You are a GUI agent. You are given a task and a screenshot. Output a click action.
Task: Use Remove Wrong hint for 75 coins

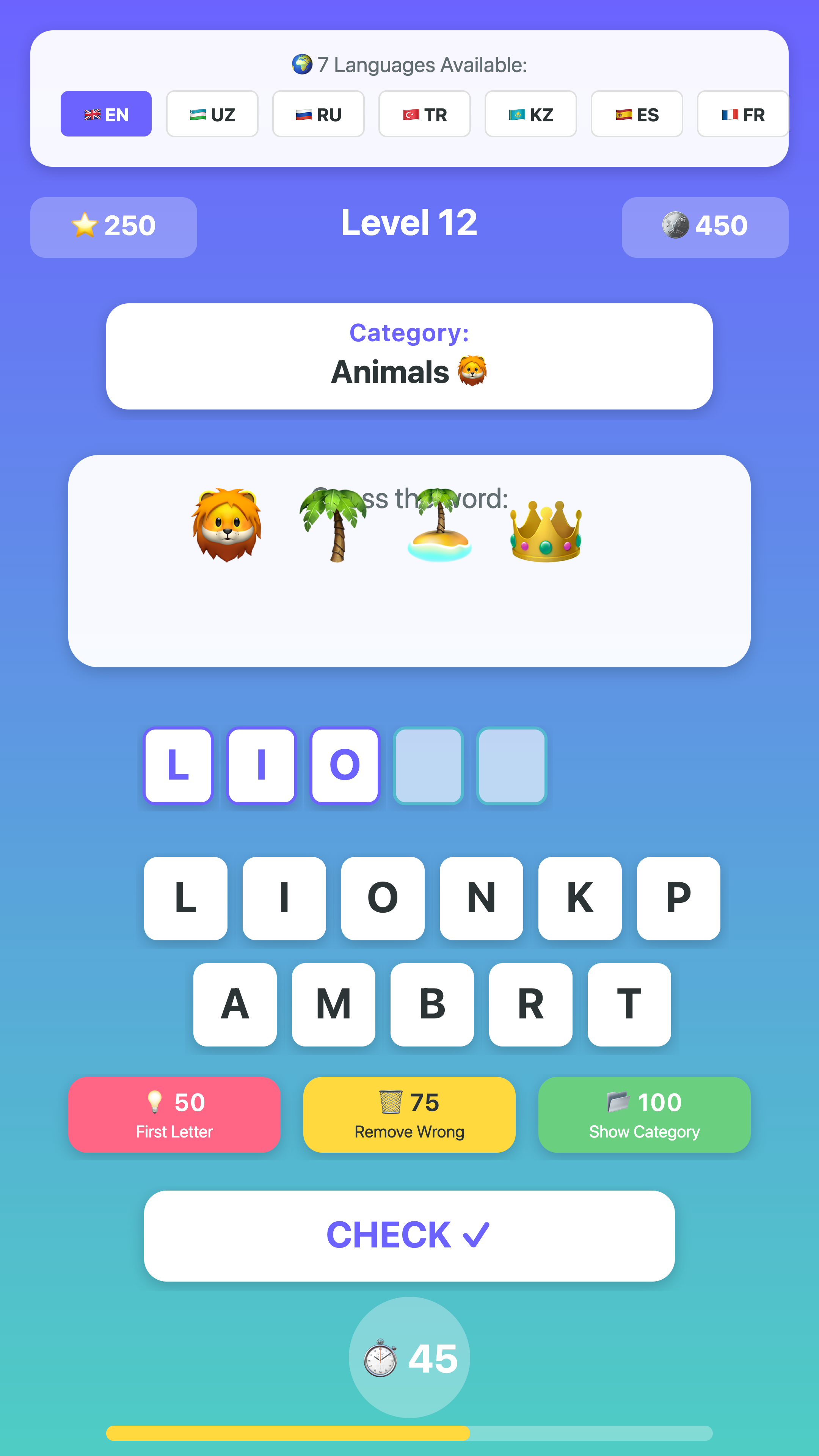(x=409, y=1115)
